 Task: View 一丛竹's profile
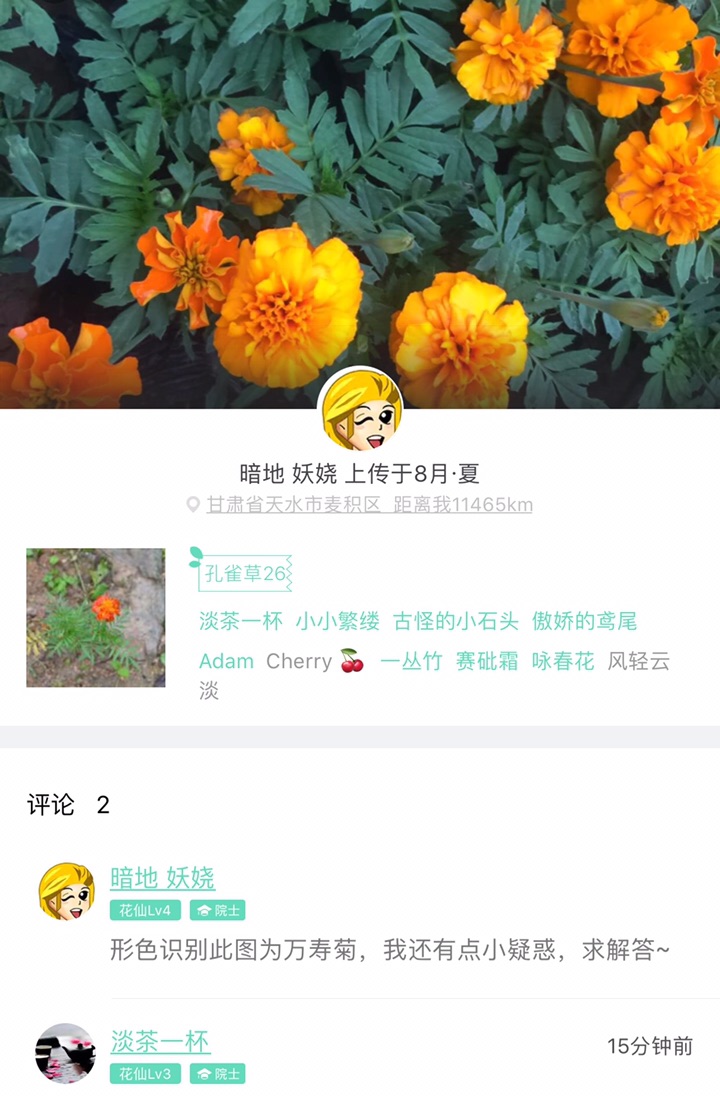point(410,661)
